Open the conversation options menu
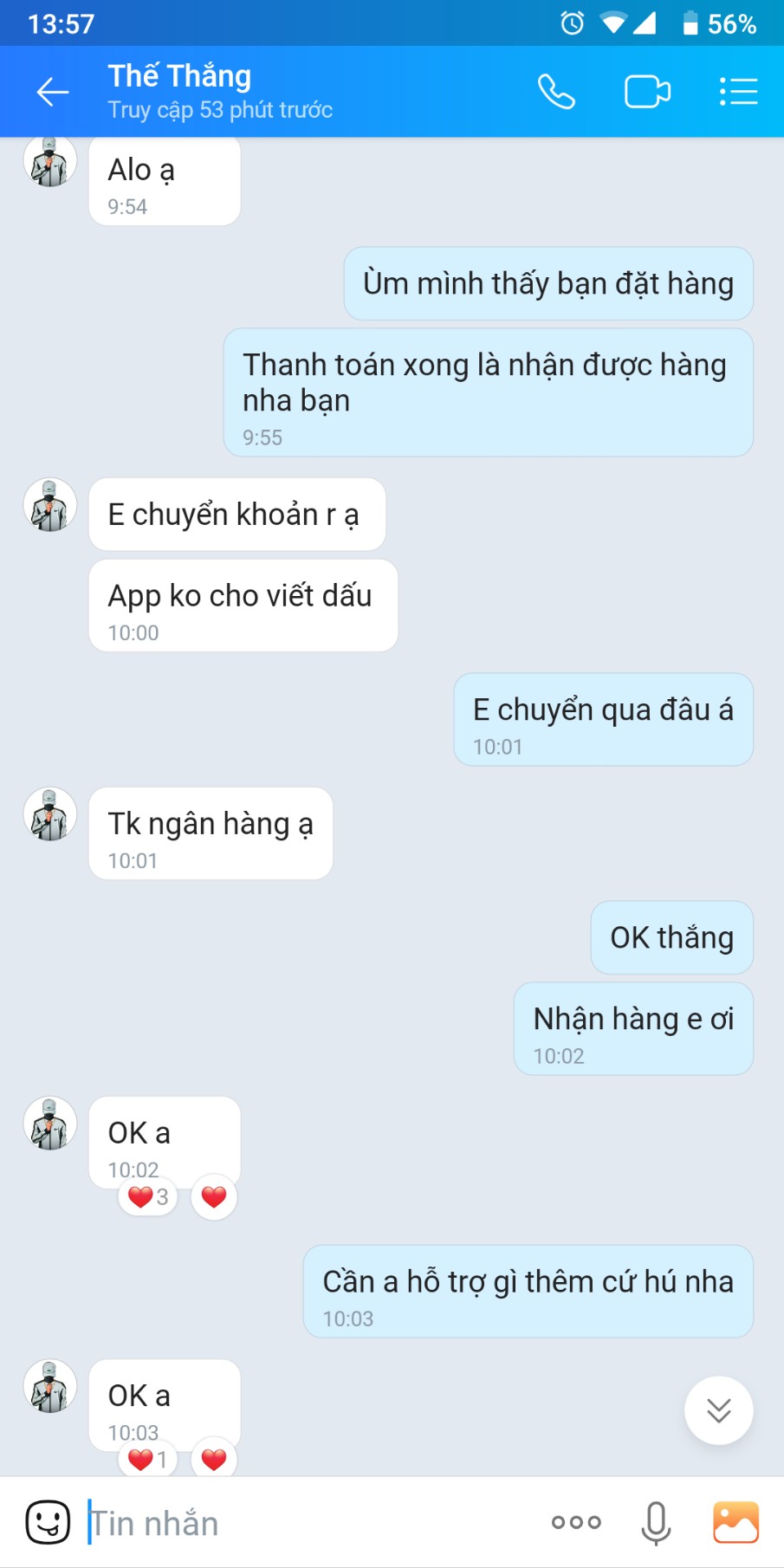 (738, 92)
